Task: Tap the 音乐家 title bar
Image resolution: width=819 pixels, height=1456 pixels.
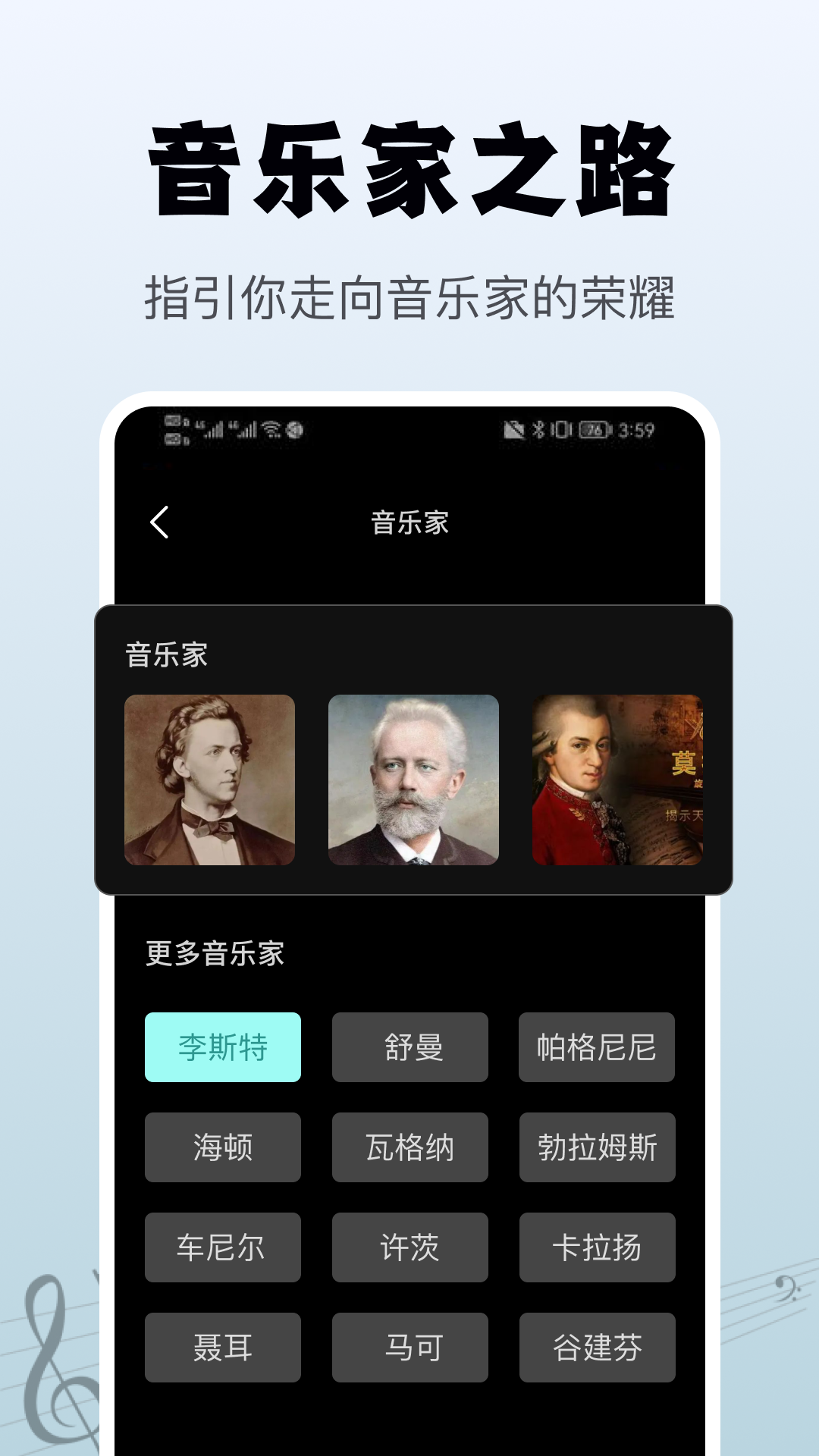Action: pos(409,523)
